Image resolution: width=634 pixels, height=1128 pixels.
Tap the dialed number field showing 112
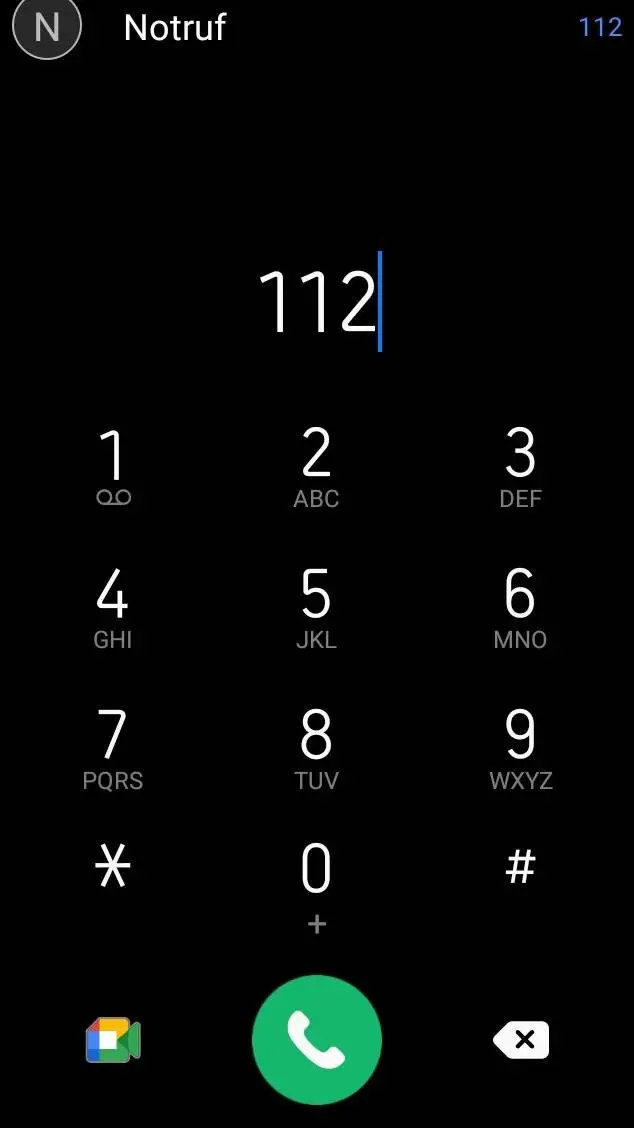tap(316, 302)
